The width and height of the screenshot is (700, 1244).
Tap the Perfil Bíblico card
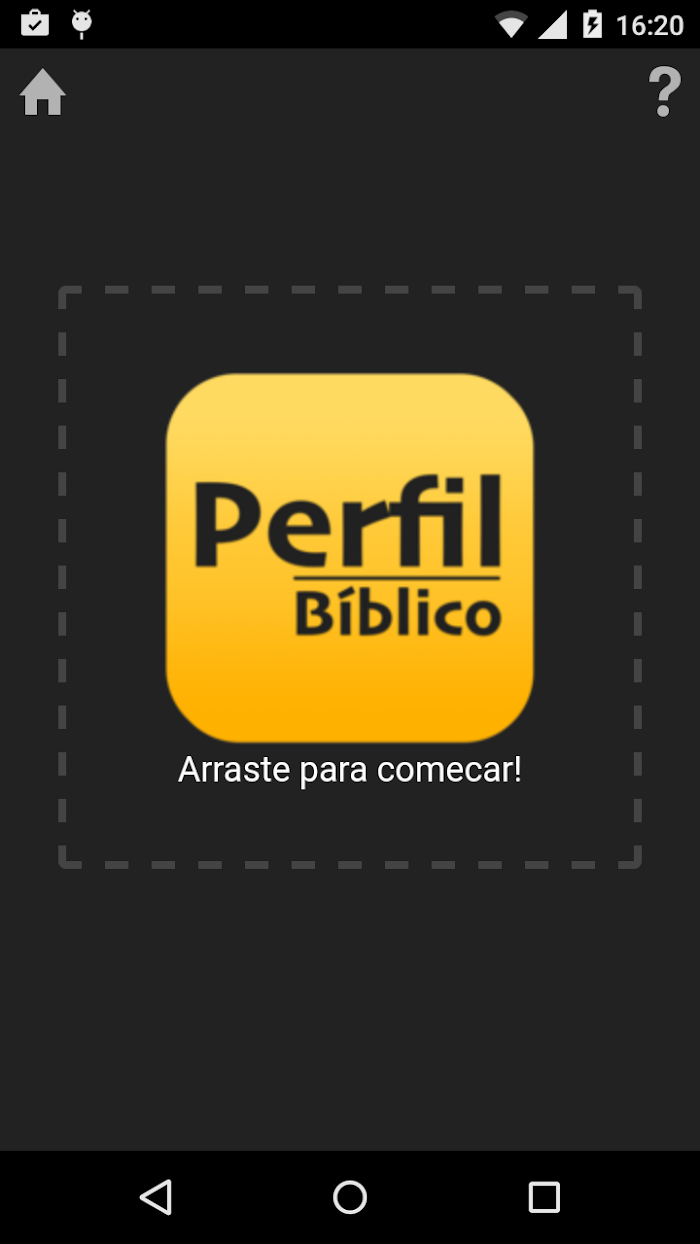[350, 558]
